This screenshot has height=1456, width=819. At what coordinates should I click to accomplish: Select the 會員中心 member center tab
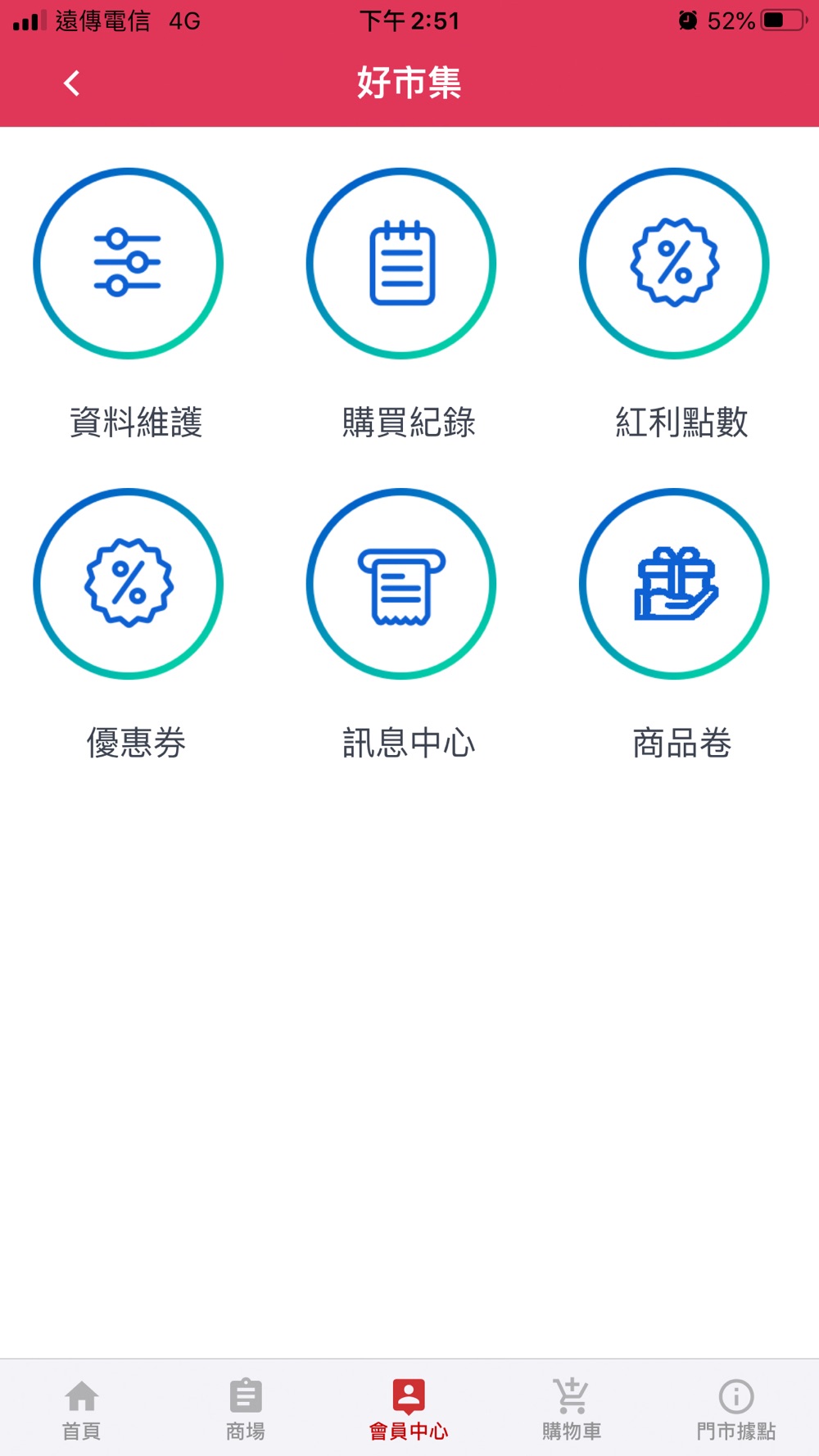[x=409, y=1409]
